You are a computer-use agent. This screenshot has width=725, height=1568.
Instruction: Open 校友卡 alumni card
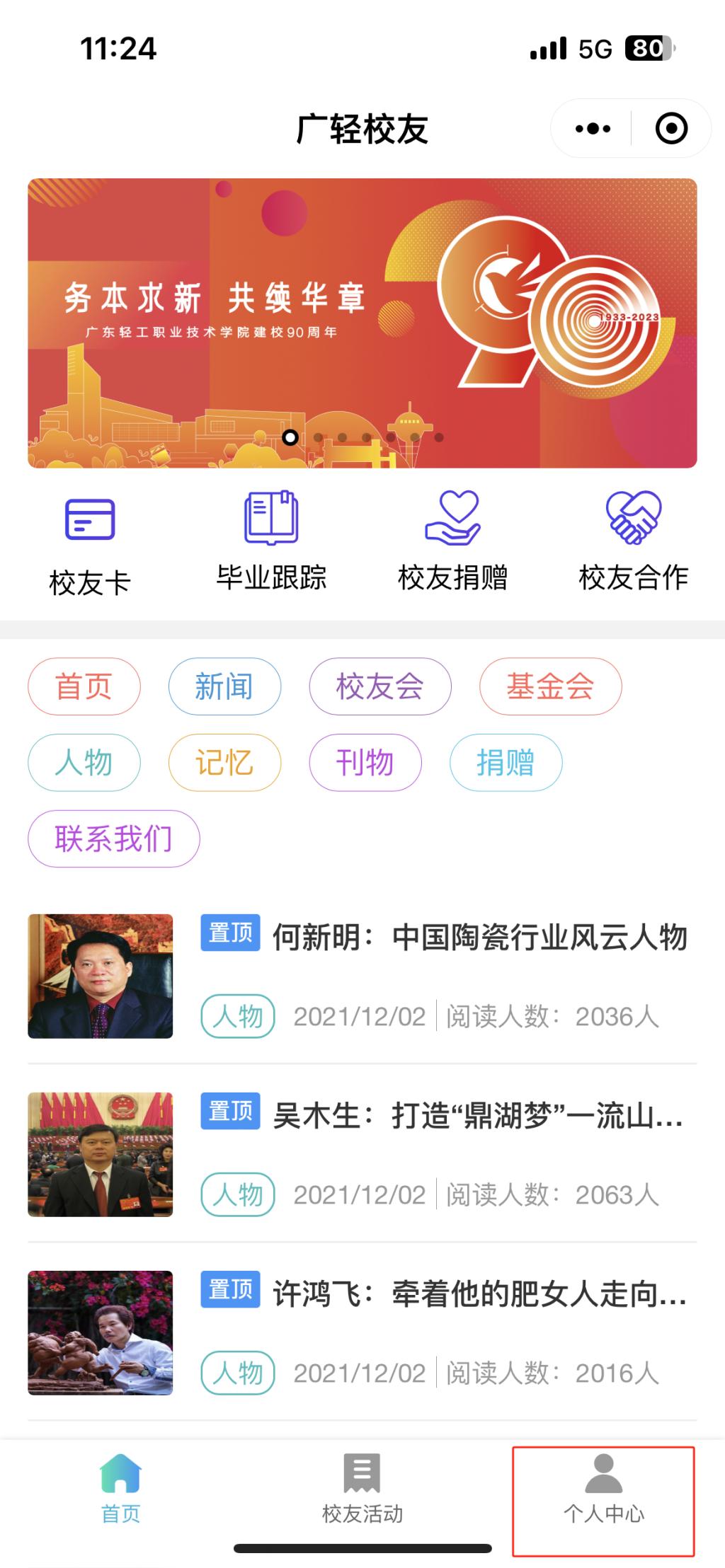click(x=90, y=543)
